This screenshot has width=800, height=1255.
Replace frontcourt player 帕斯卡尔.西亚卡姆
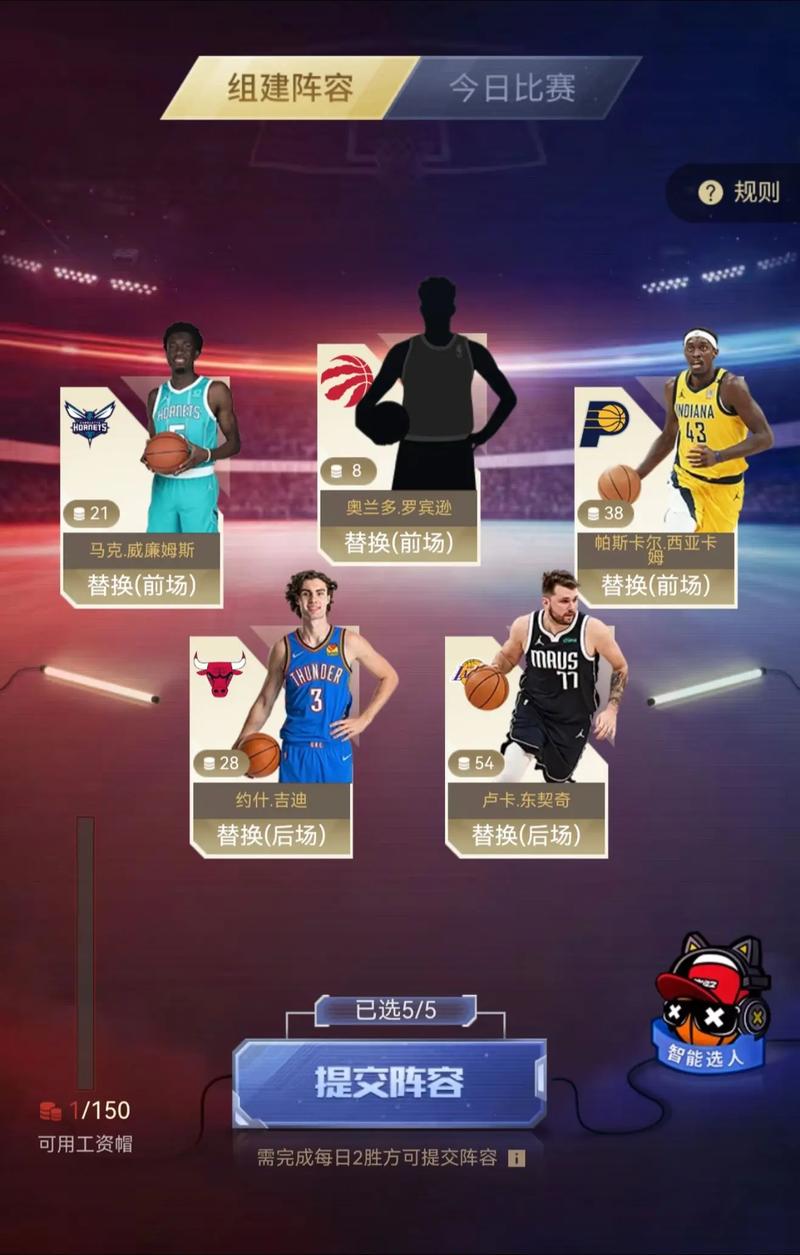click(654, 586)
